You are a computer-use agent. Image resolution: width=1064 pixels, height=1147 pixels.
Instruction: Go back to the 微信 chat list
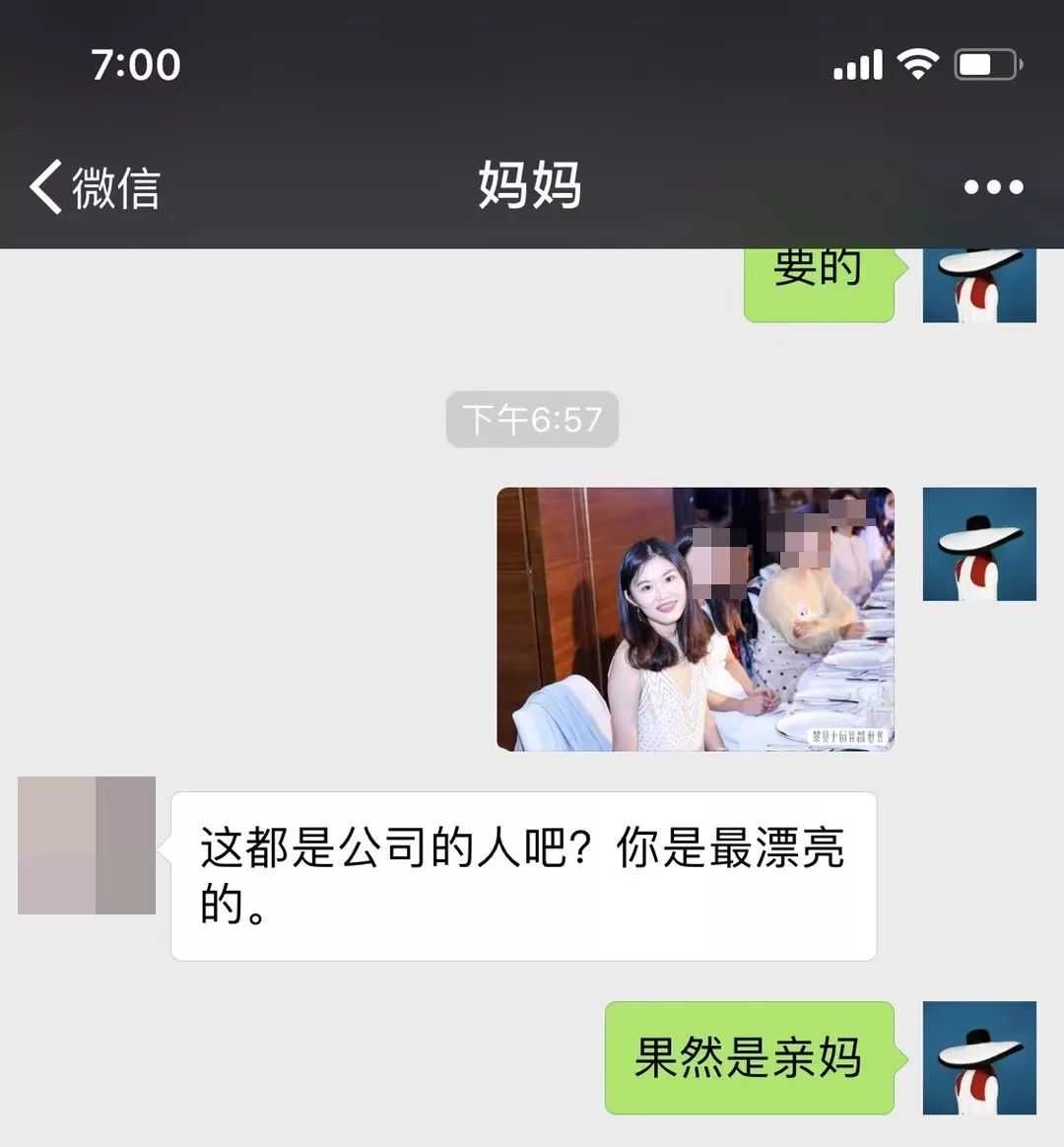[x=94, y=186]
